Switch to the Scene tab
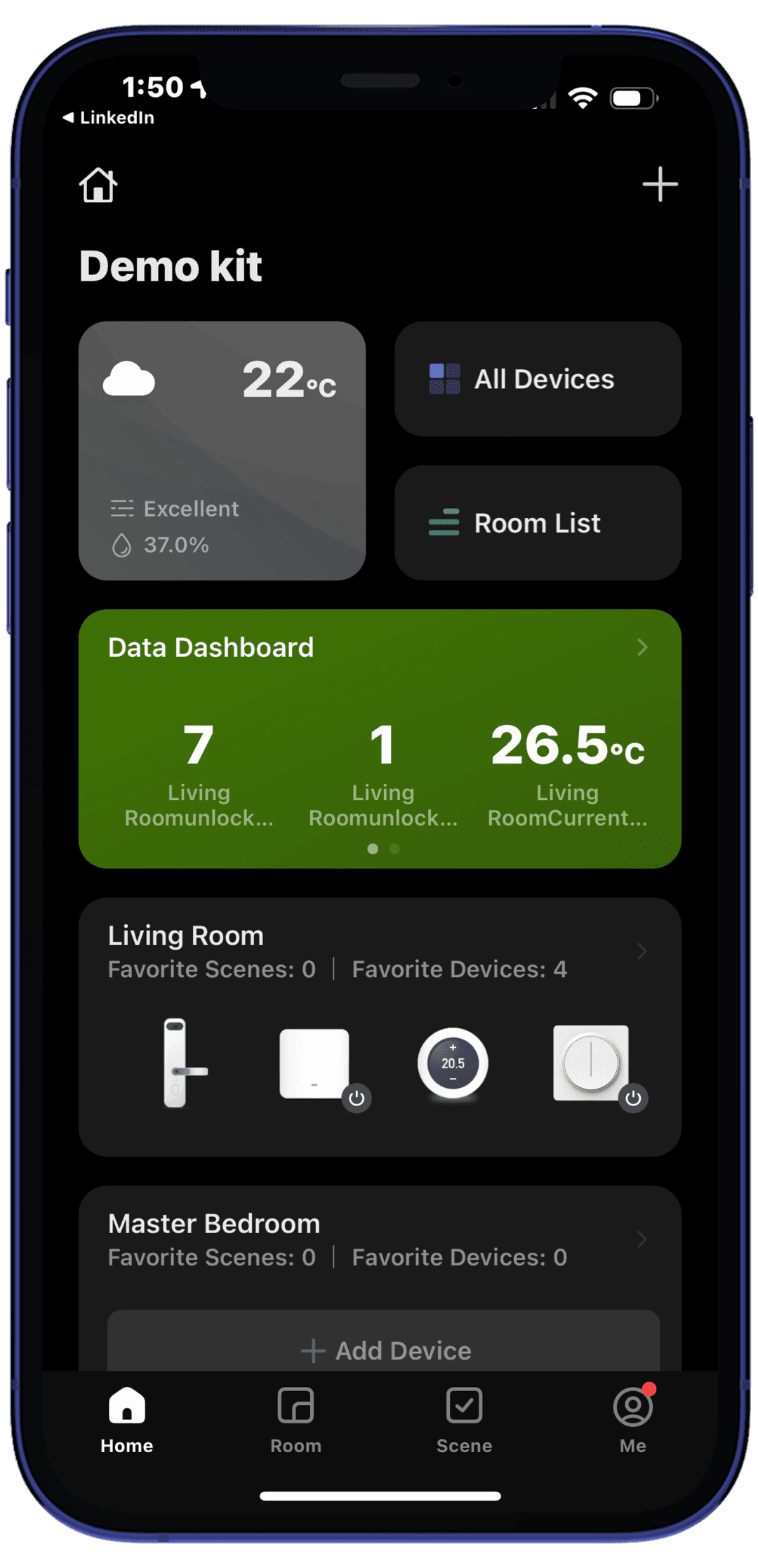758x1568 pixels. (464, 1419)
